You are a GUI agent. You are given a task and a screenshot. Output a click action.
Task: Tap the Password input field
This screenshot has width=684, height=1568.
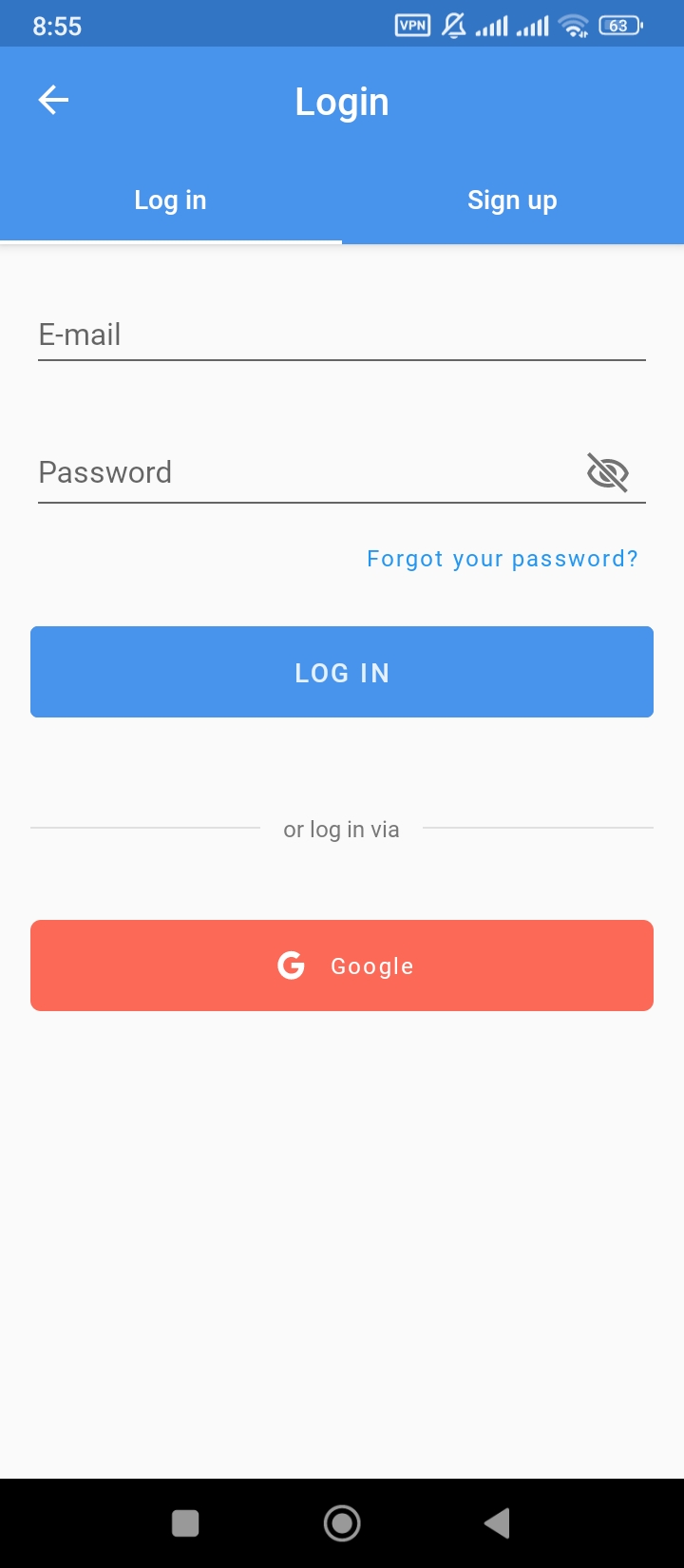(304, 472)
